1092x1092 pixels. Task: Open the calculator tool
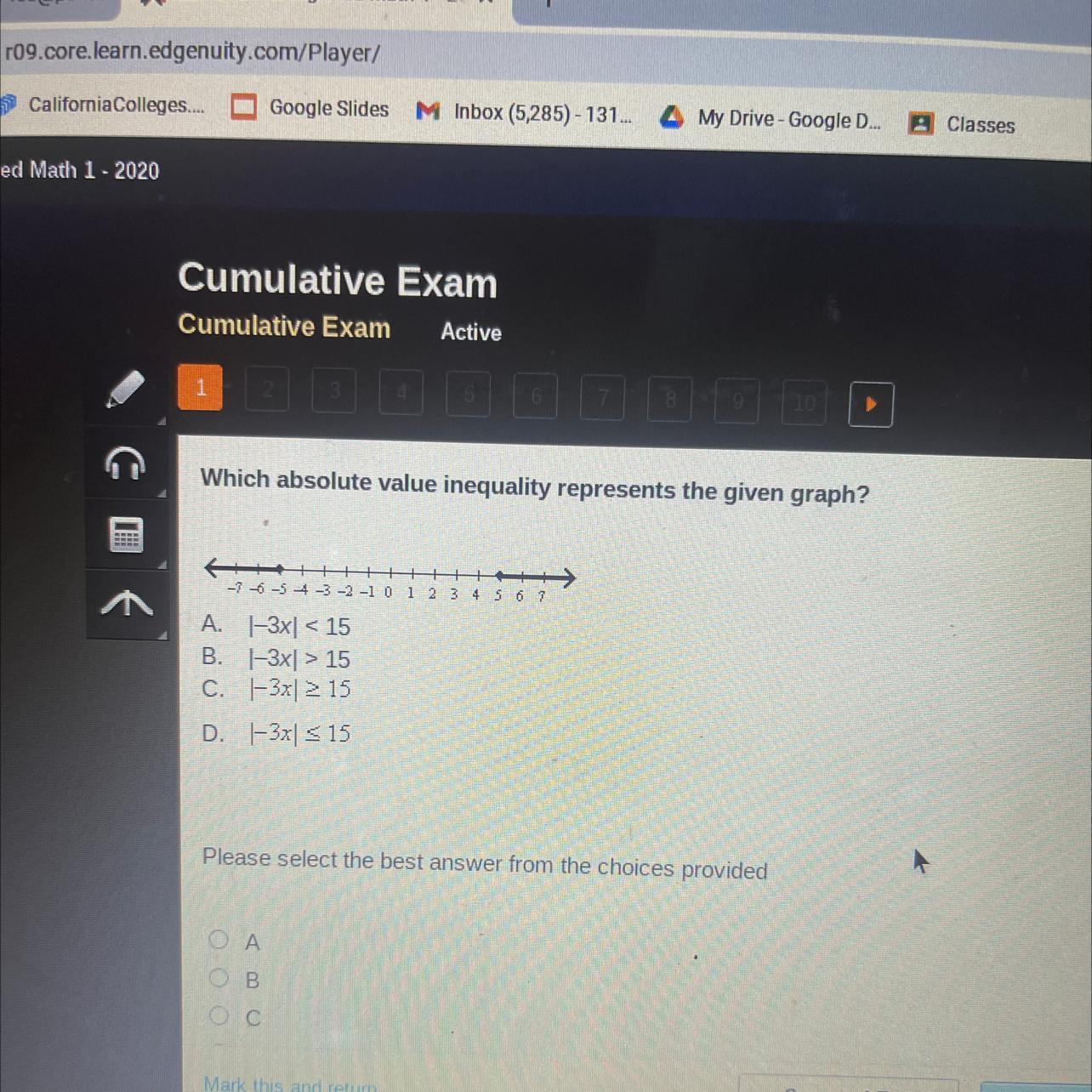click(x=126, y=535)
